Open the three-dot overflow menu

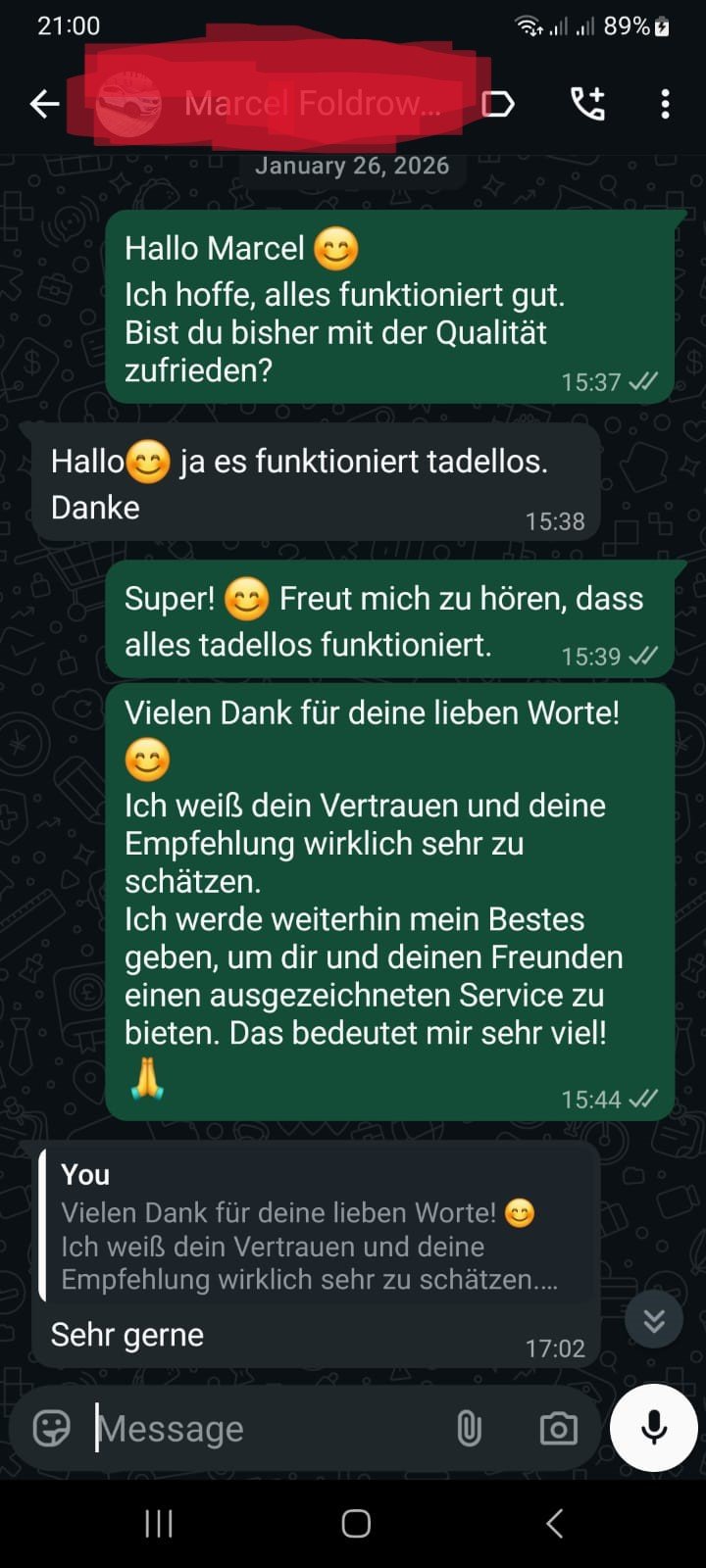click(x=666, y=104)
